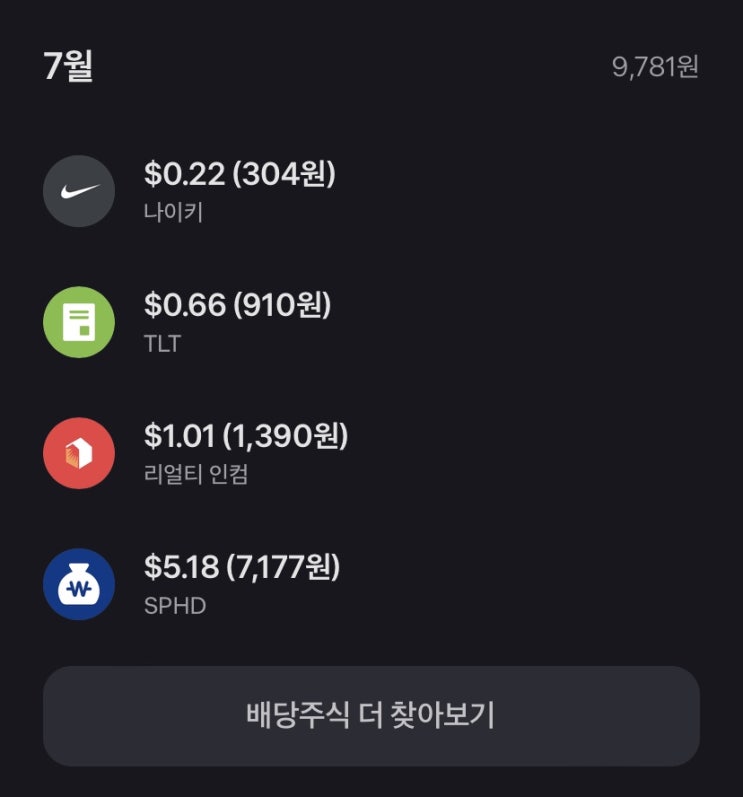The image size is (743, 797).
Task: Open the 나이키 dividend row
Action: pos(240,190)
